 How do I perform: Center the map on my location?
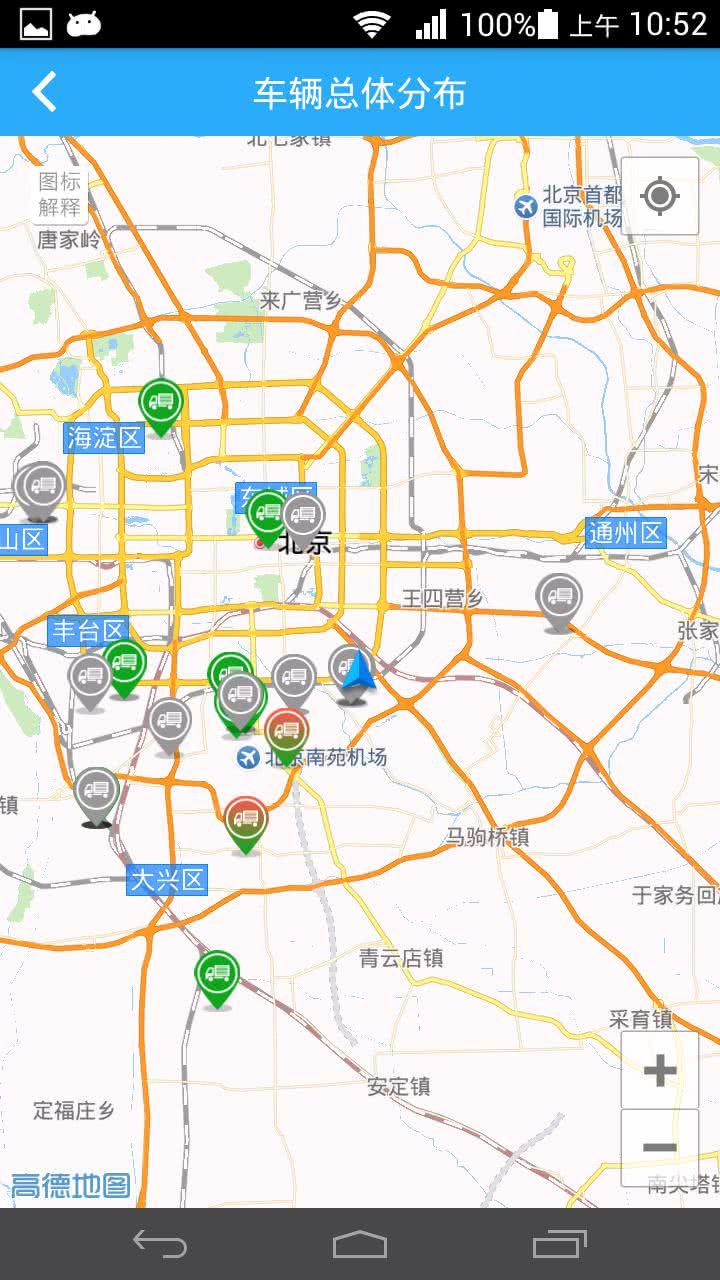click(x=659, y=196)
